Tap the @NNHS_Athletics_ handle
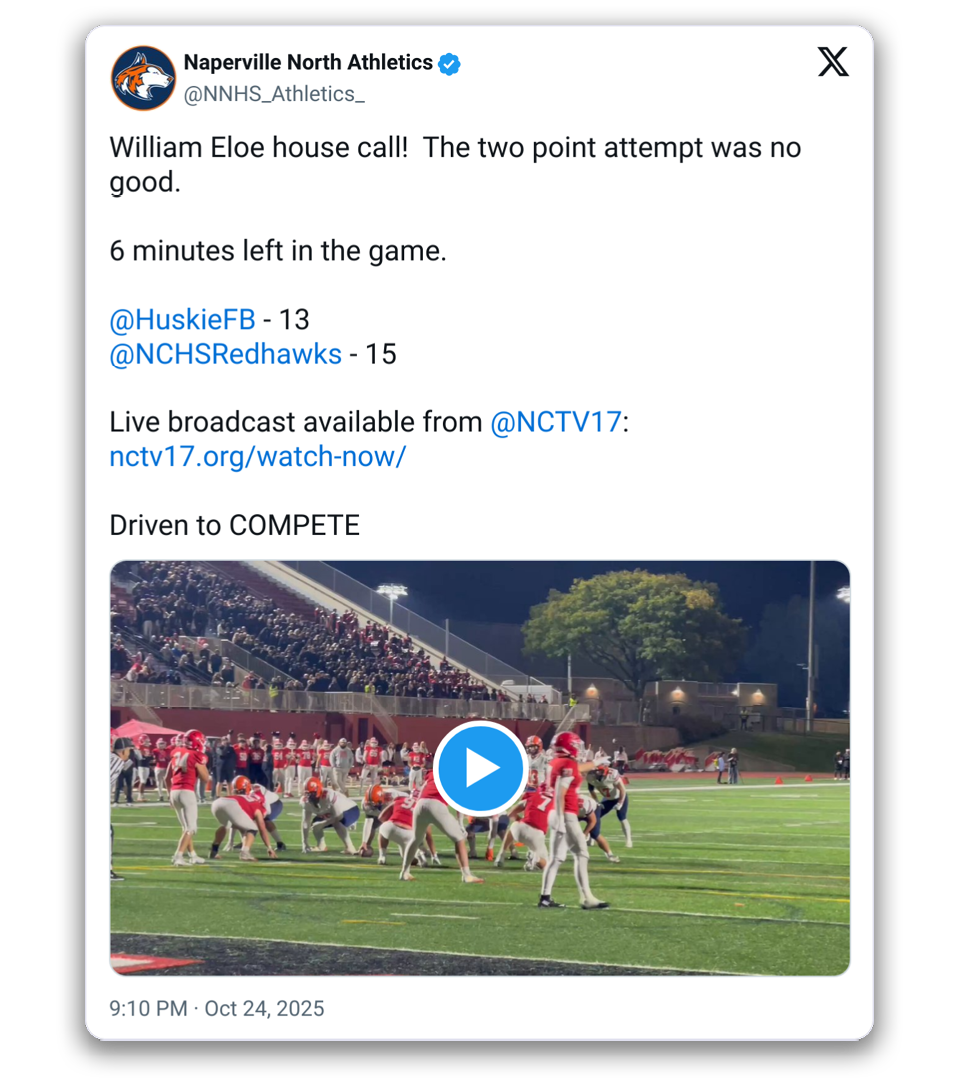Viewport: 959px width, 1083px height. 274,94
